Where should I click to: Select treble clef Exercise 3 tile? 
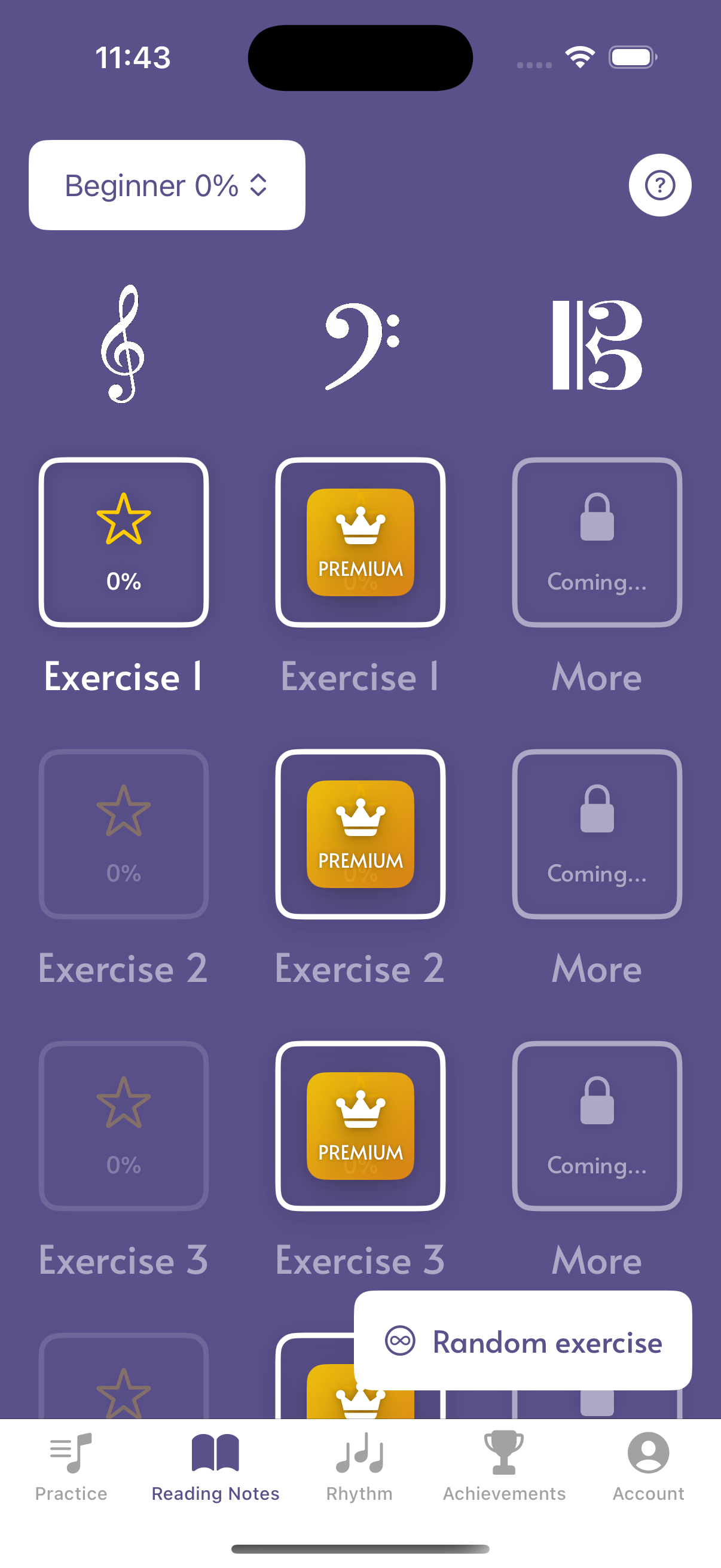pos(124,1125)
